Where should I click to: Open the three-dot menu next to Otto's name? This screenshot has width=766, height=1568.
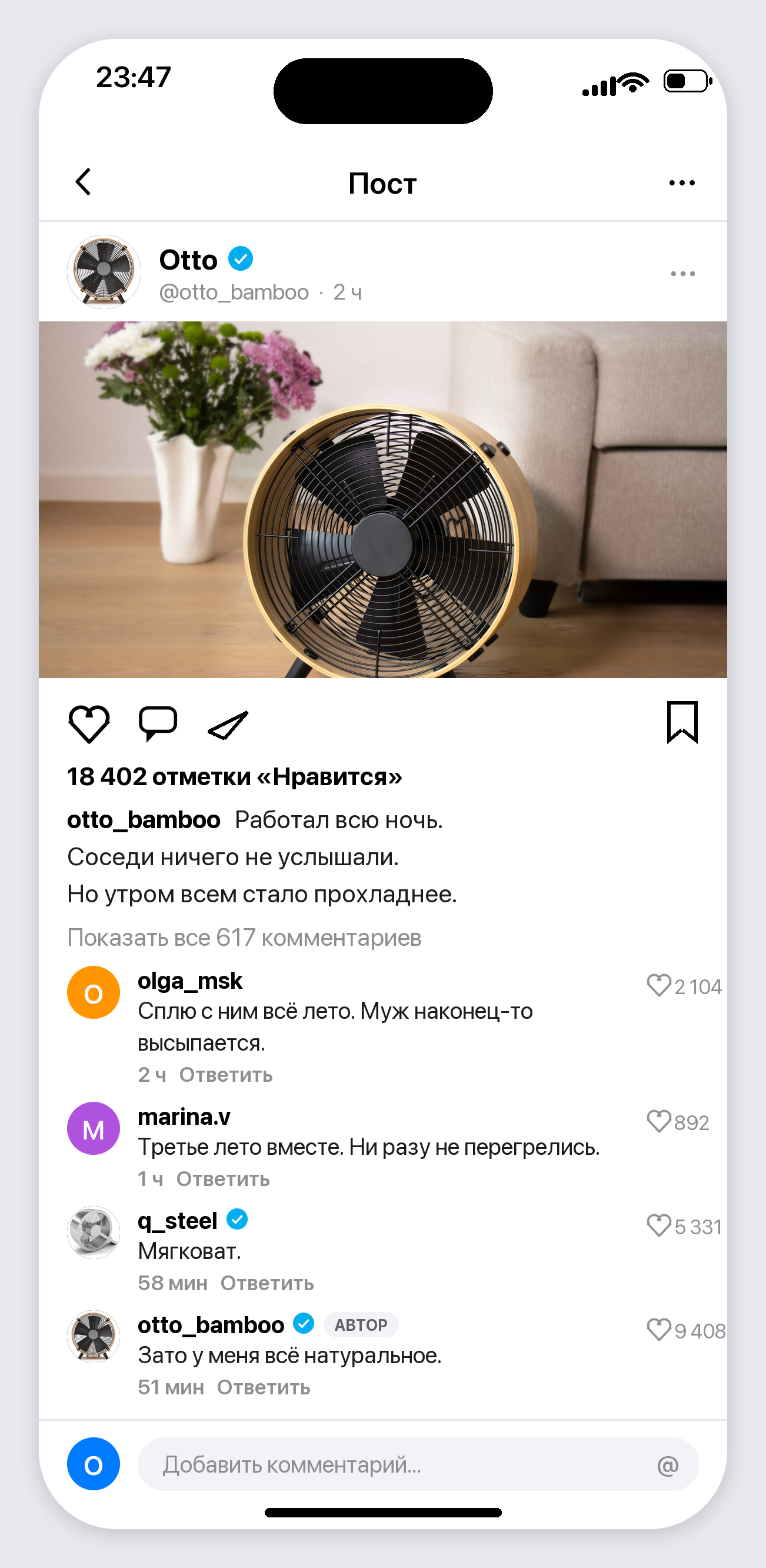(682, 273)
